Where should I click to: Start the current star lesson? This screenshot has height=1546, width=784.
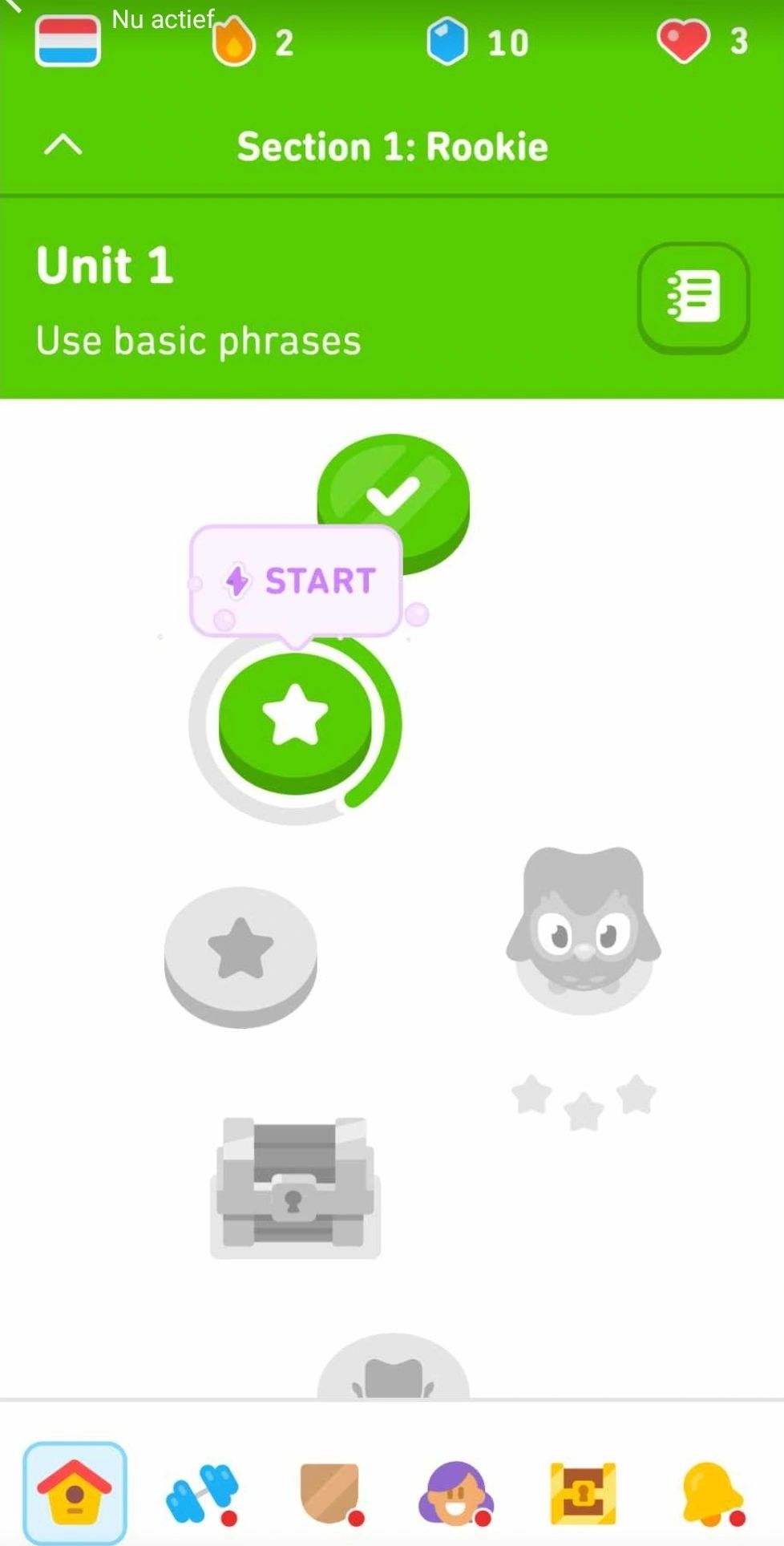coord(296,718)
